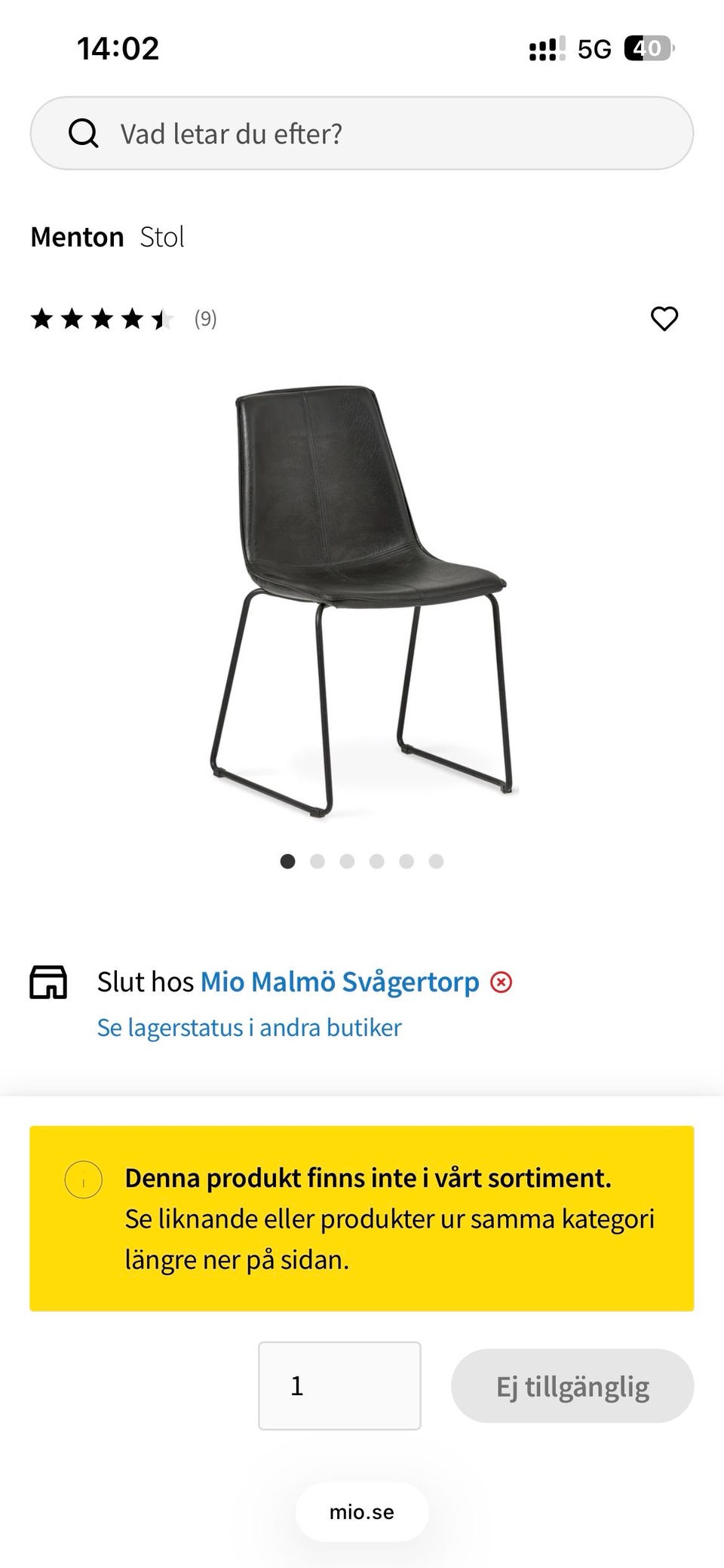Click the info icon in the yellow banner
The image size is (724, 1568).
tap(83, 1178)
